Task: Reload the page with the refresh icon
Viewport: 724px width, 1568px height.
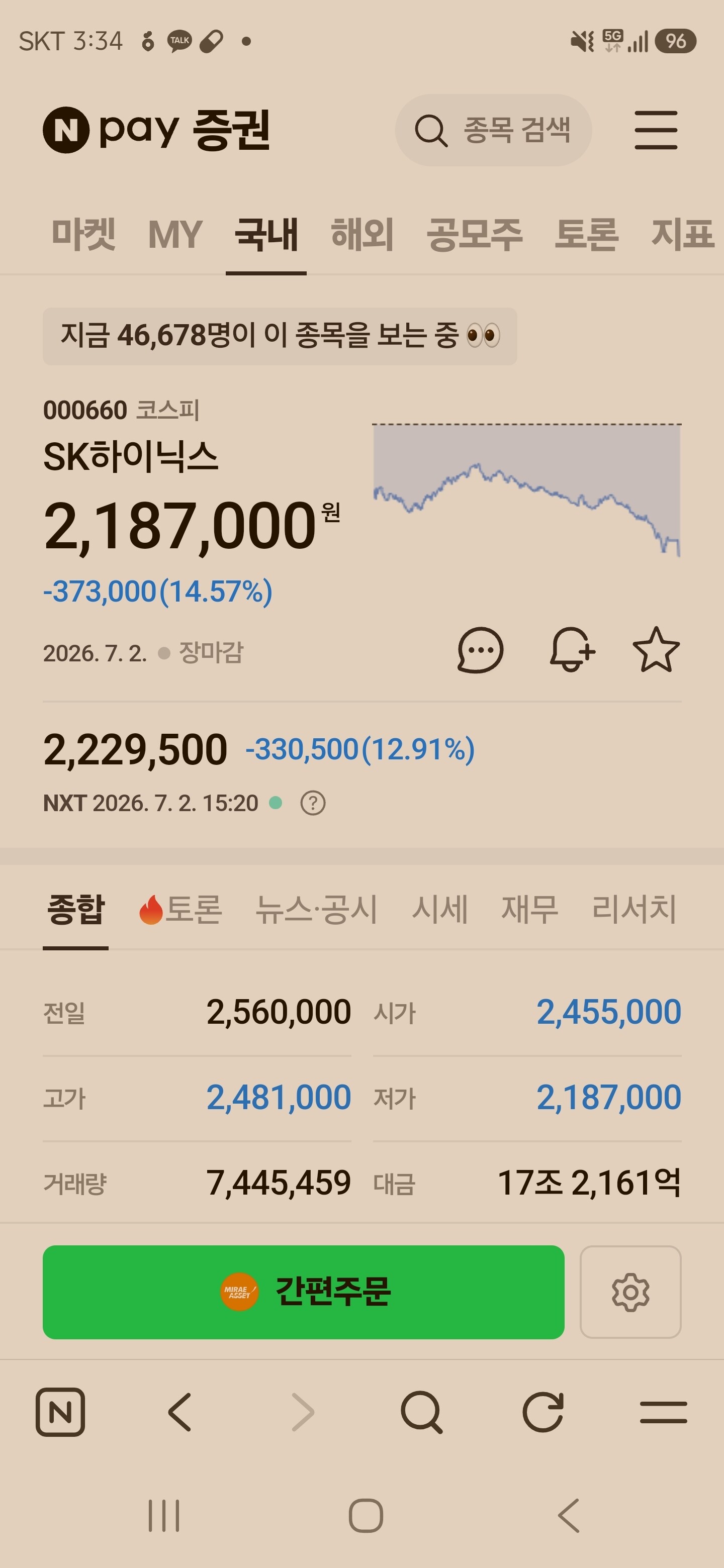Action: click(542, 1412)
